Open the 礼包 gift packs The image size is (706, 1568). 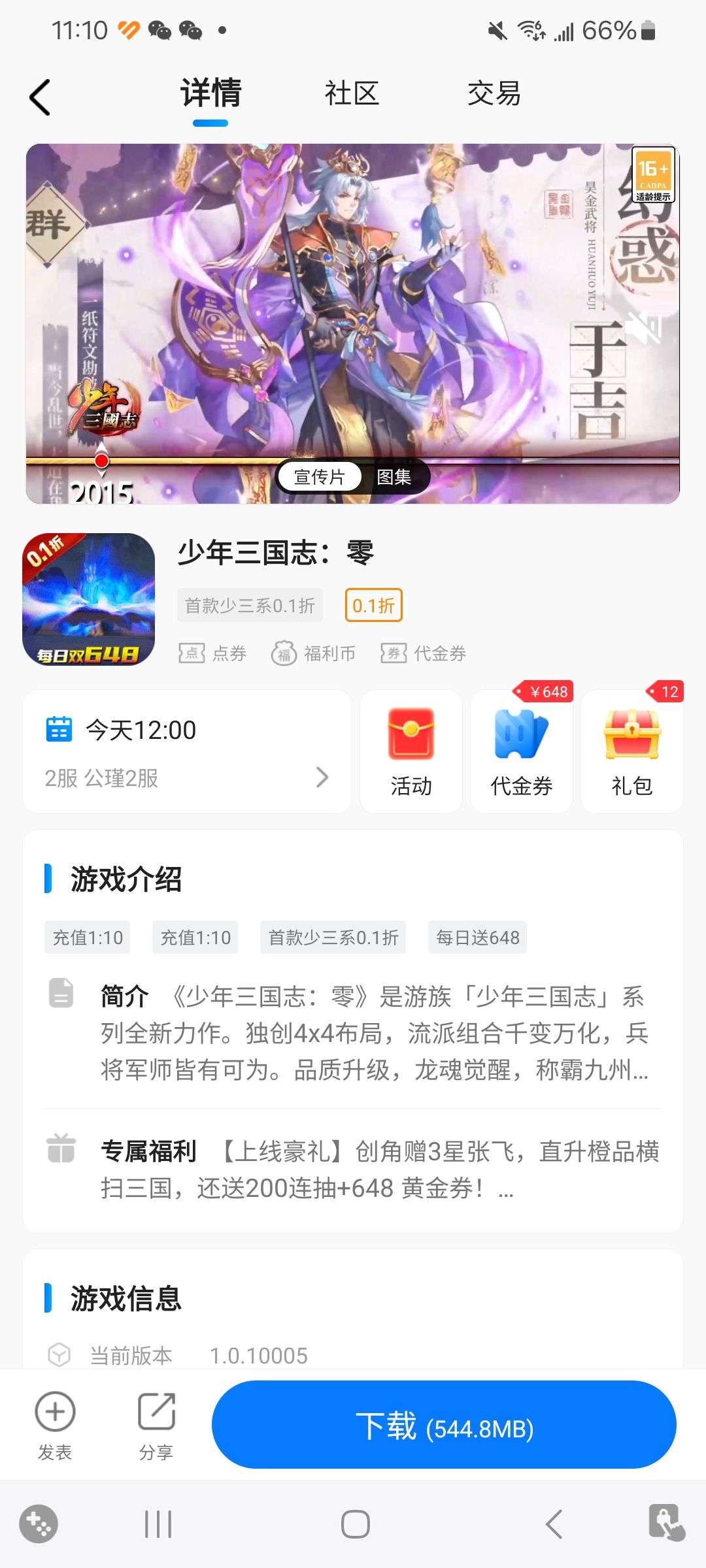coord(632,752)
